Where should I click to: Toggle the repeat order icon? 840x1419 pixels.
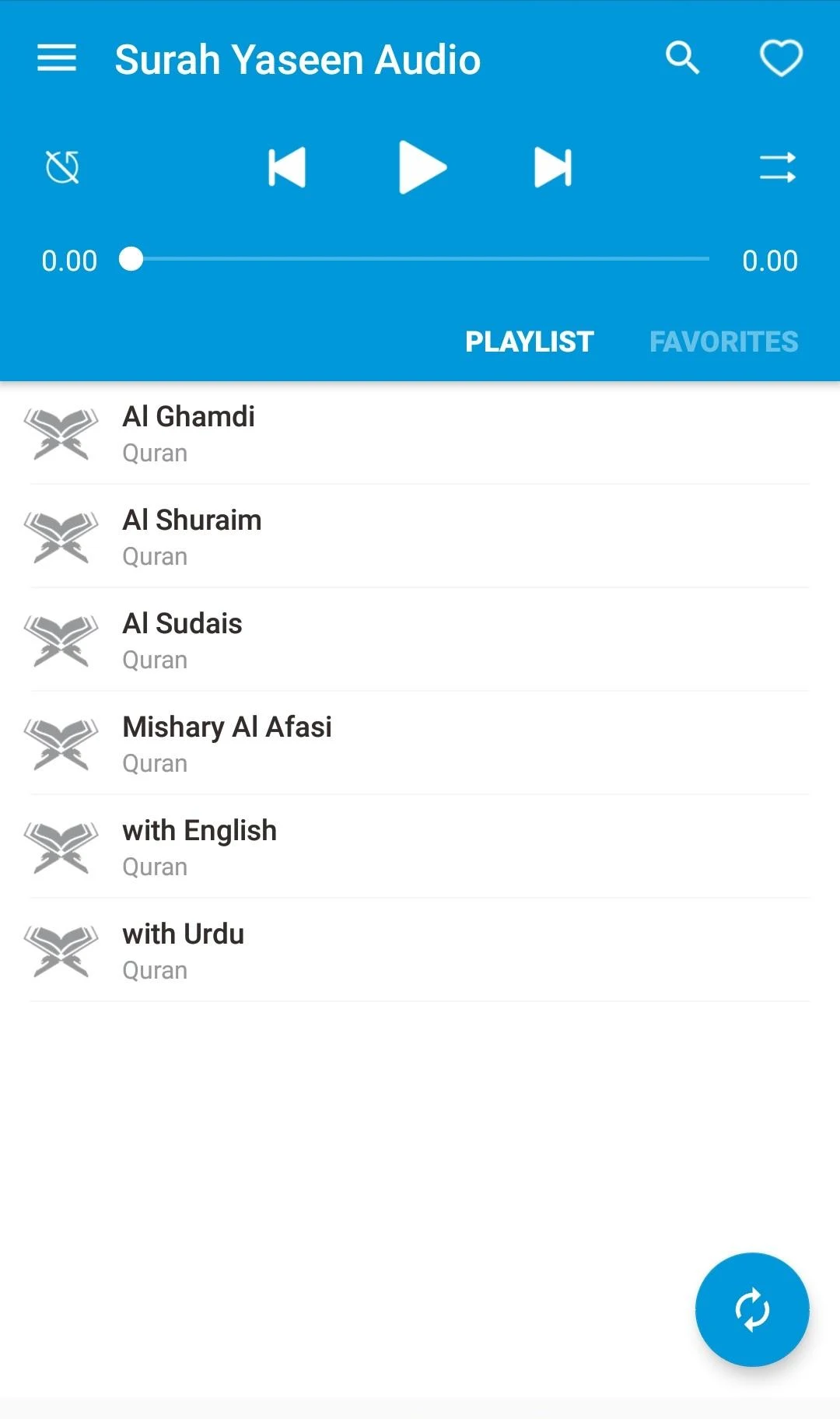pyautogui.click(x=778, y=167)
